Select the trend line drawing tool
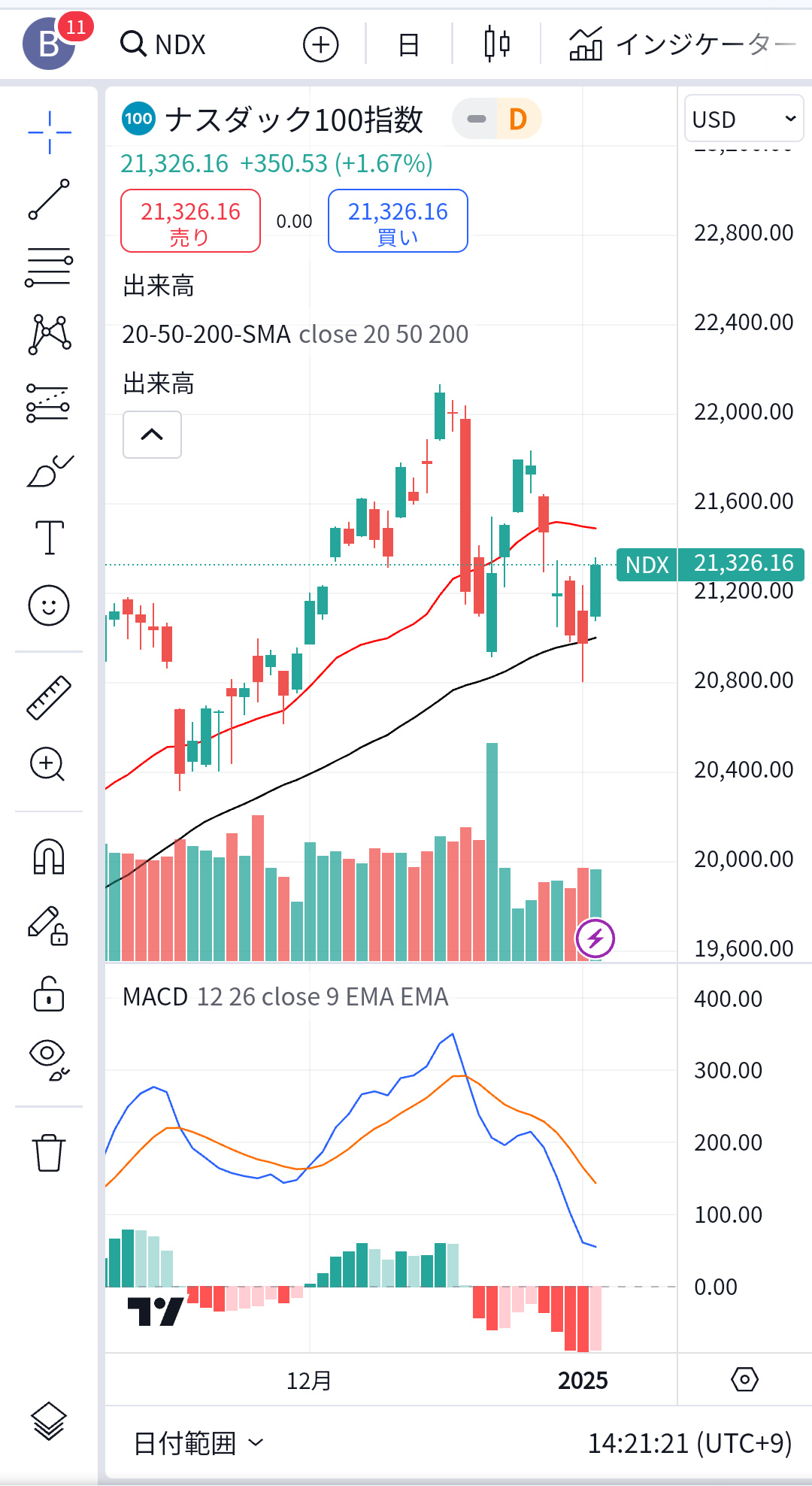Image resolution: width=812 pixels, height=1486 pixels. [x=50, y=199]
